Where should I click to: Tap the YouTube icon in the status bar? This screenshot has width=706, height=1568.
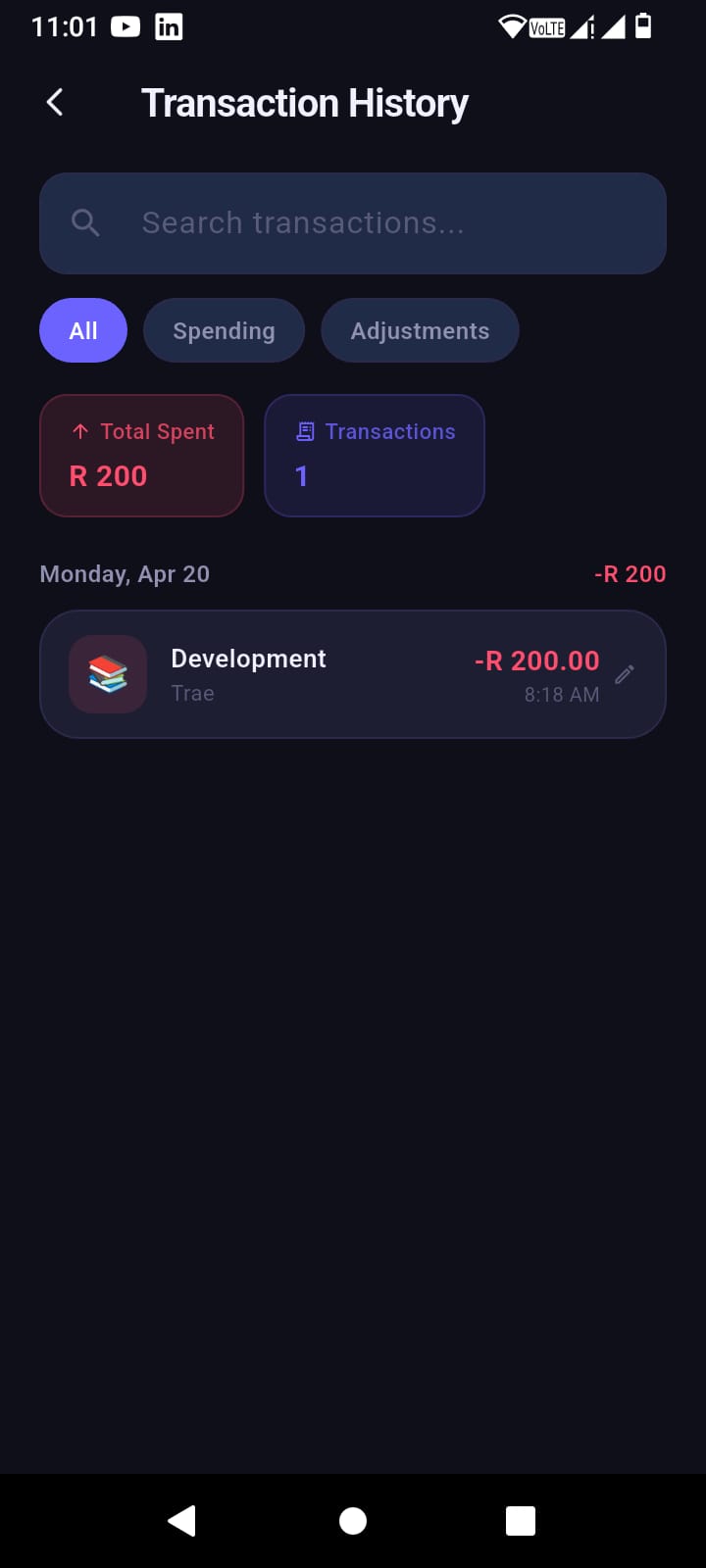(x=126, y=26)
